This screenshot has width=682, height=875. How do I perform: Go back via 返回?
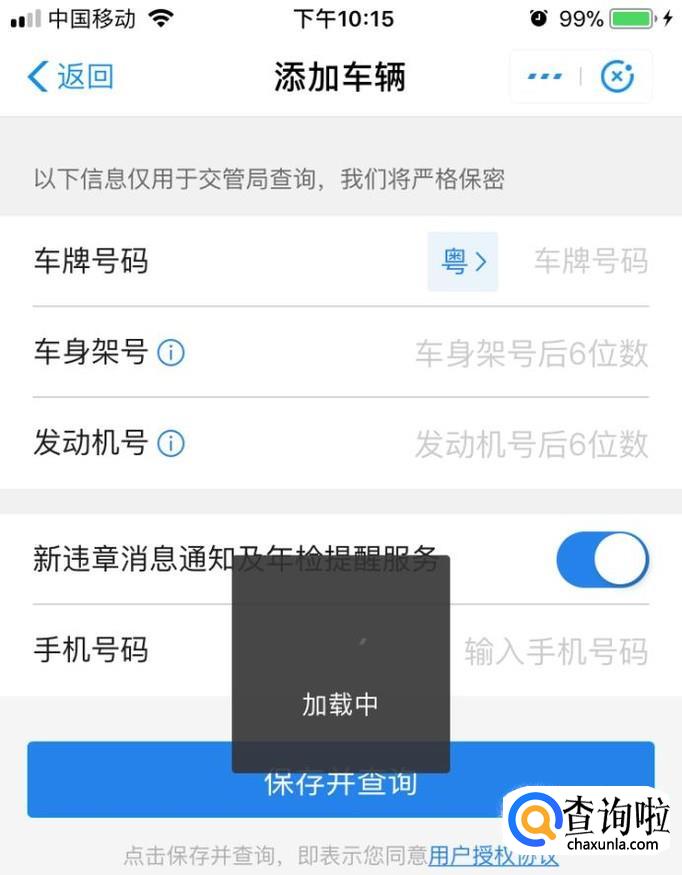click(x=70, y=77)
